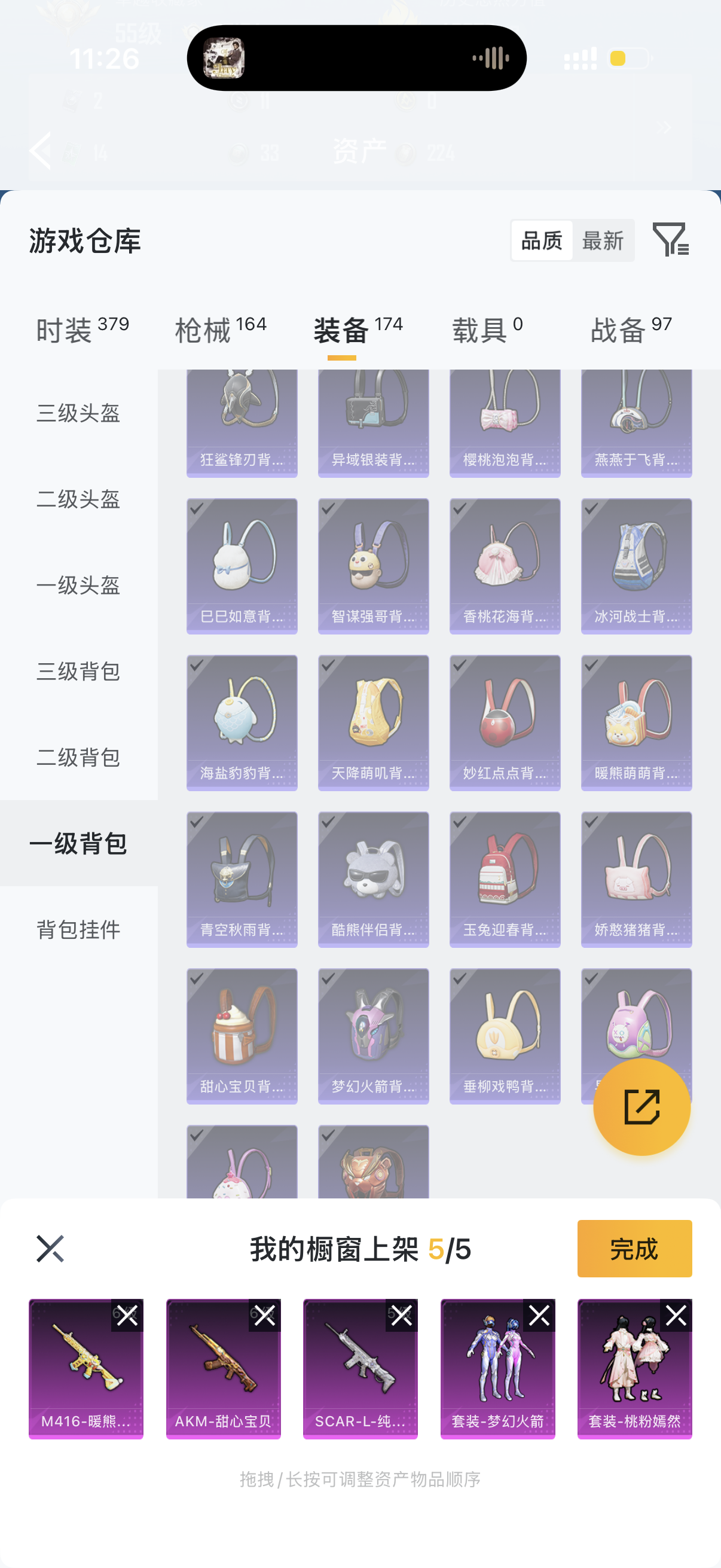Viewport: 721px width, 1568px height.
Task: Select the 巳巳如意 backpack item
Action: pos(242,566)
